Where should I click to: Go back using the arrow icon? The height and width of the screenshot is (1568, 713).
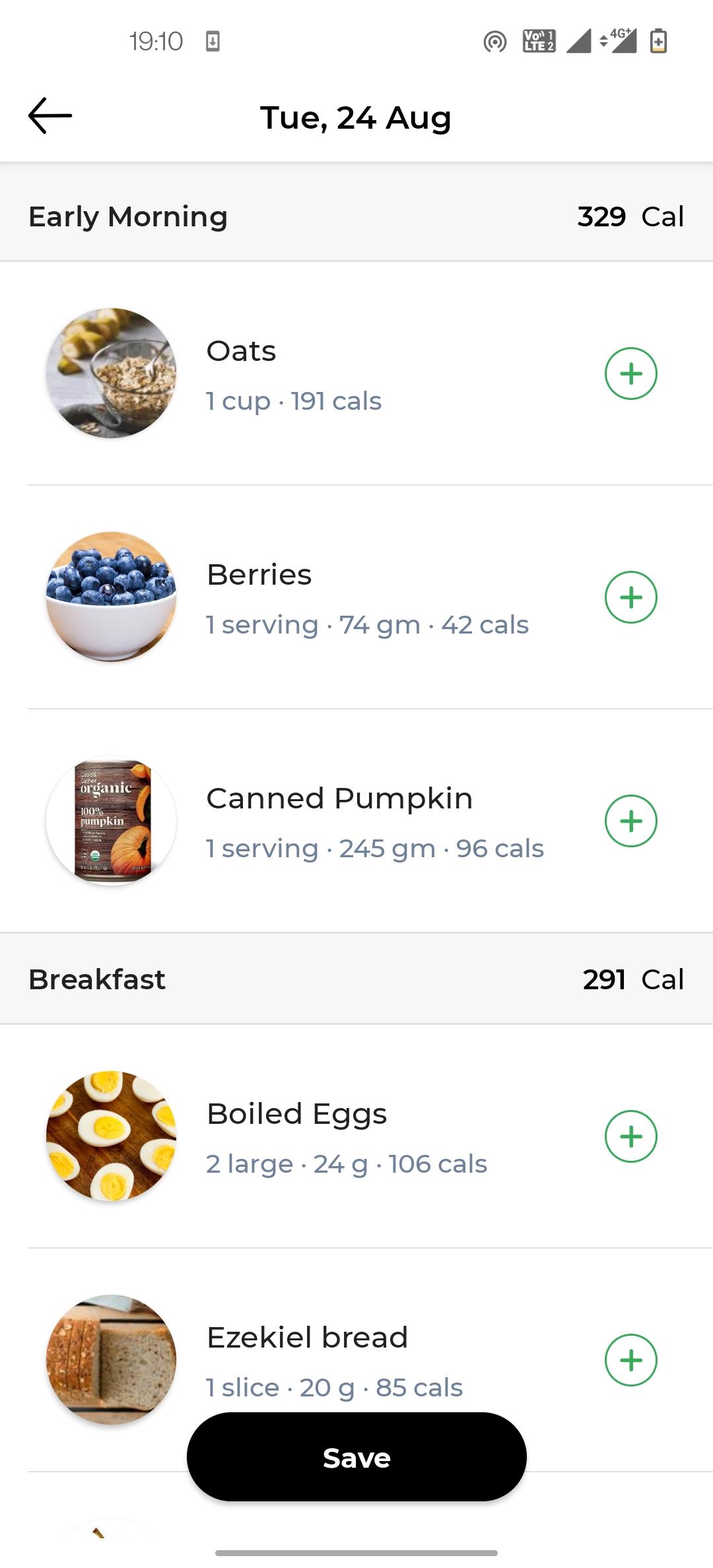(50, 116)
